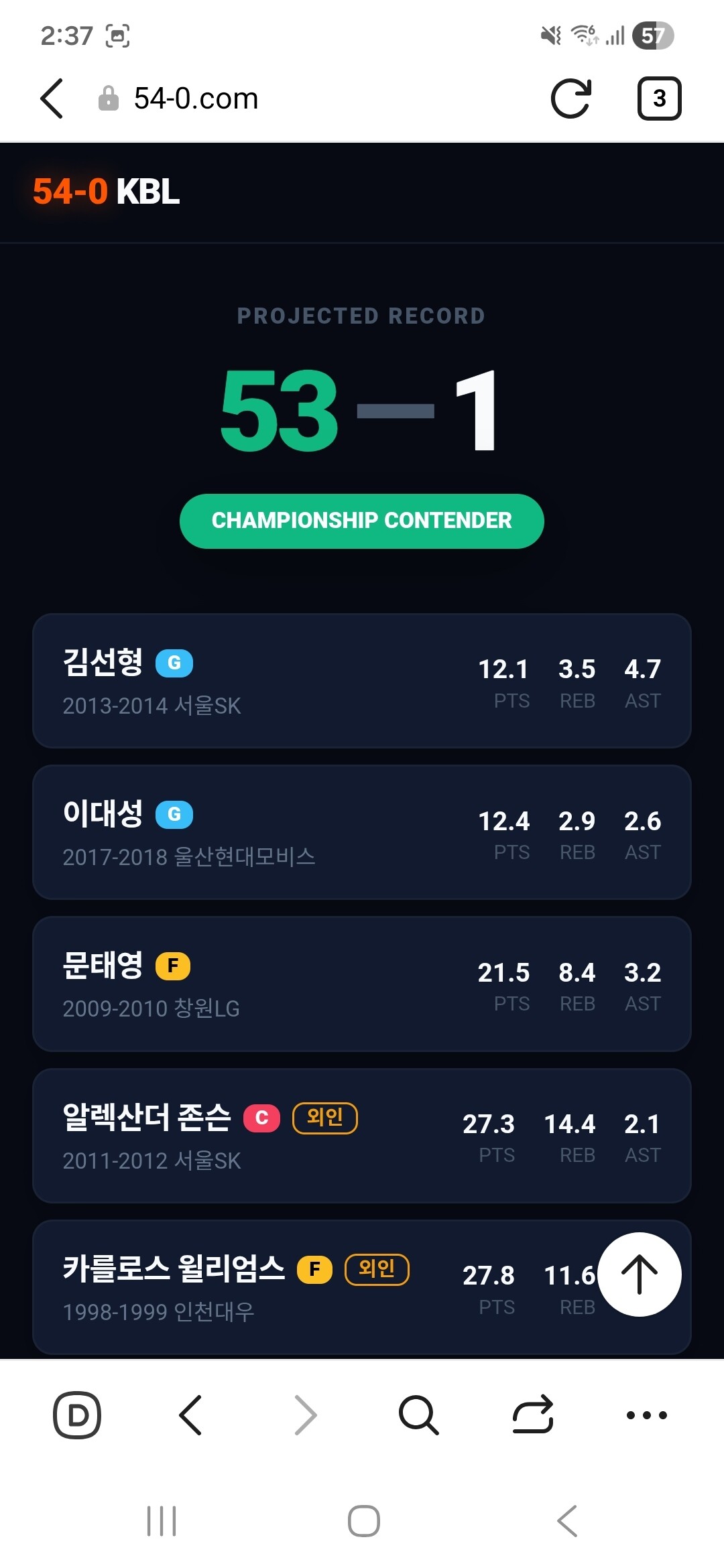Open the 알렉산더 존슨 player card

tap(362, 1136)
